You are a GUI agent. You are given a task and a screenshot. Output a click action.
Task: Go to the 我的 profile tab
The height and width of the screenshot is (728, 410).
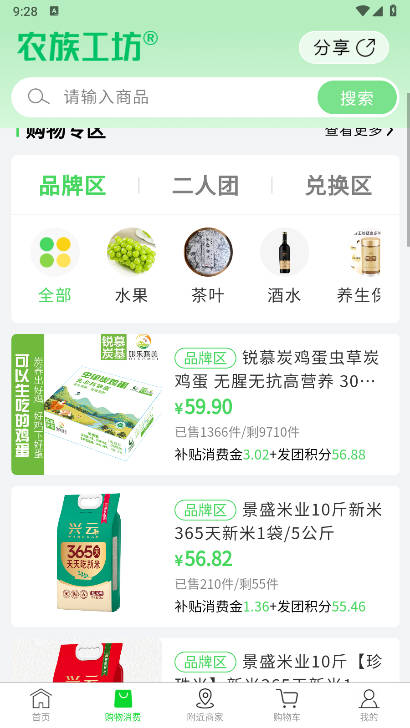point(369,705)
